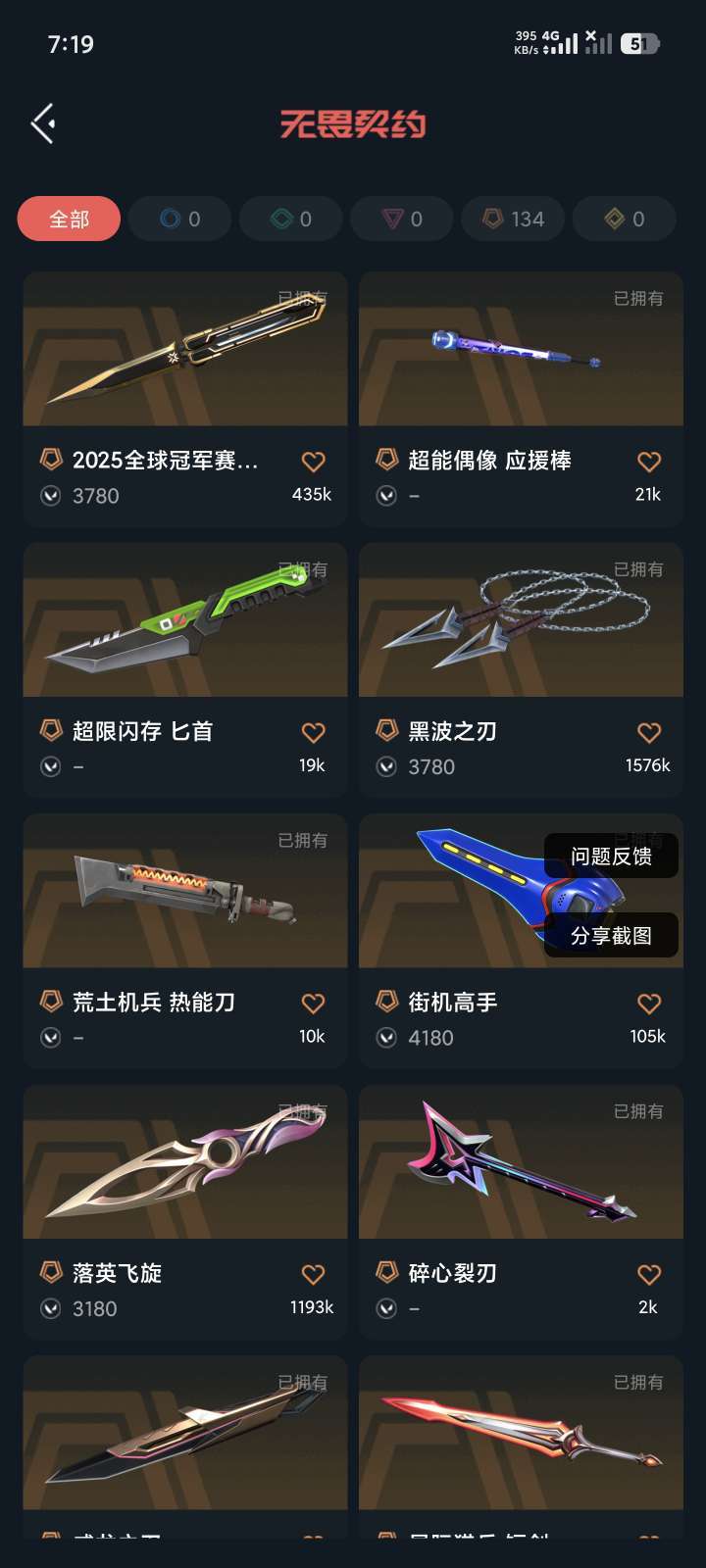This screenshot has width=706, height=1568.
Task: Share the screenshot via 分享截图
Action: [611, 936]
